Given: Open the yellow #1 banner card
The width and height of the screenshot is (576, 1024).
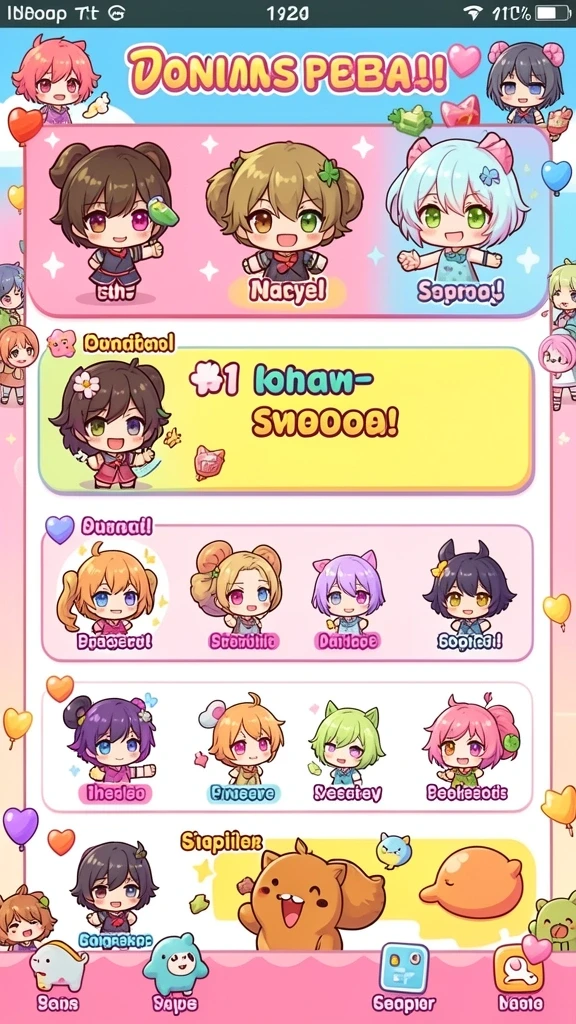Looking at the screenshot, I should pos(285,420).
